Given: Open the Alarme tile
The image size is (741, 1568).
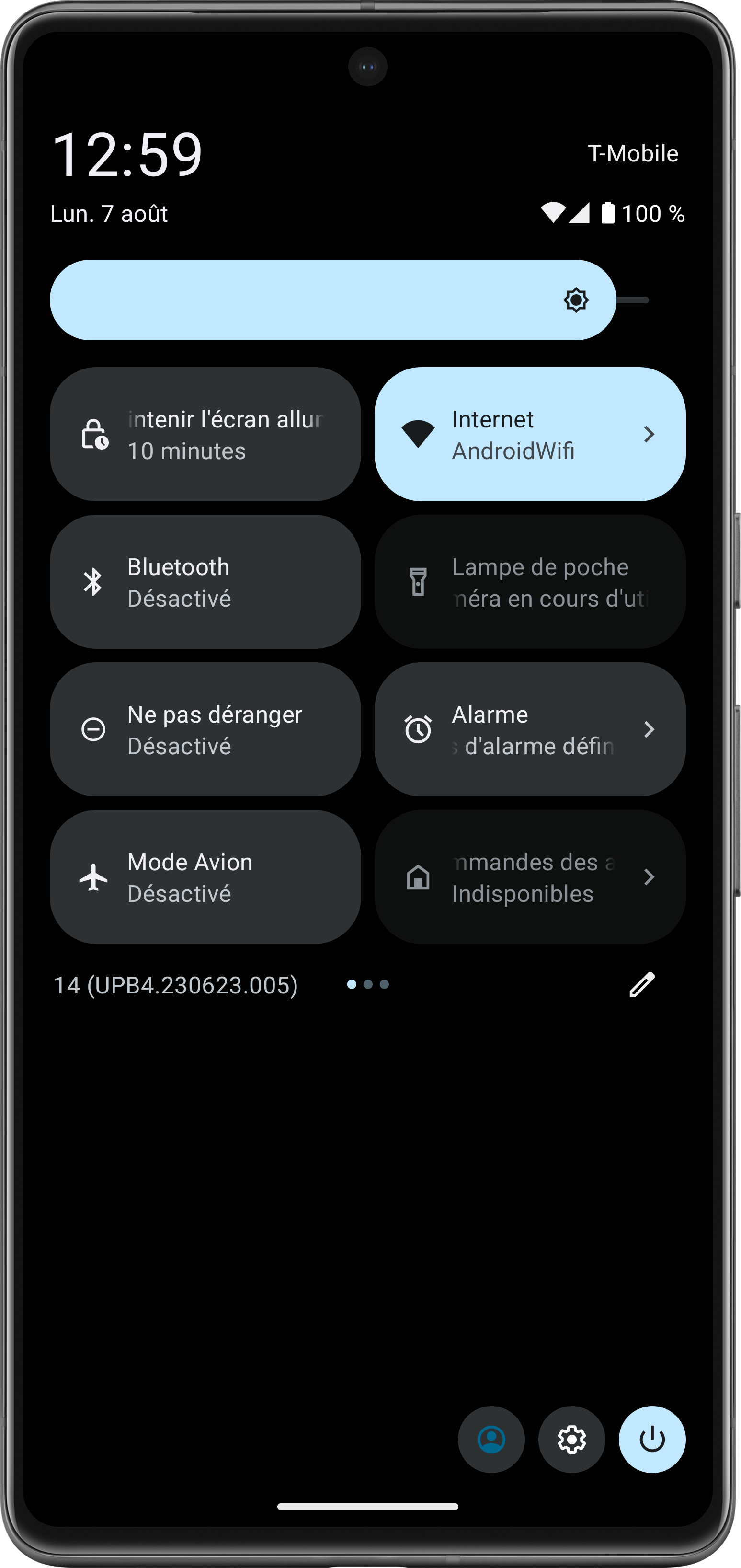Looking at the screenshot, I should (x=529, y=729).
